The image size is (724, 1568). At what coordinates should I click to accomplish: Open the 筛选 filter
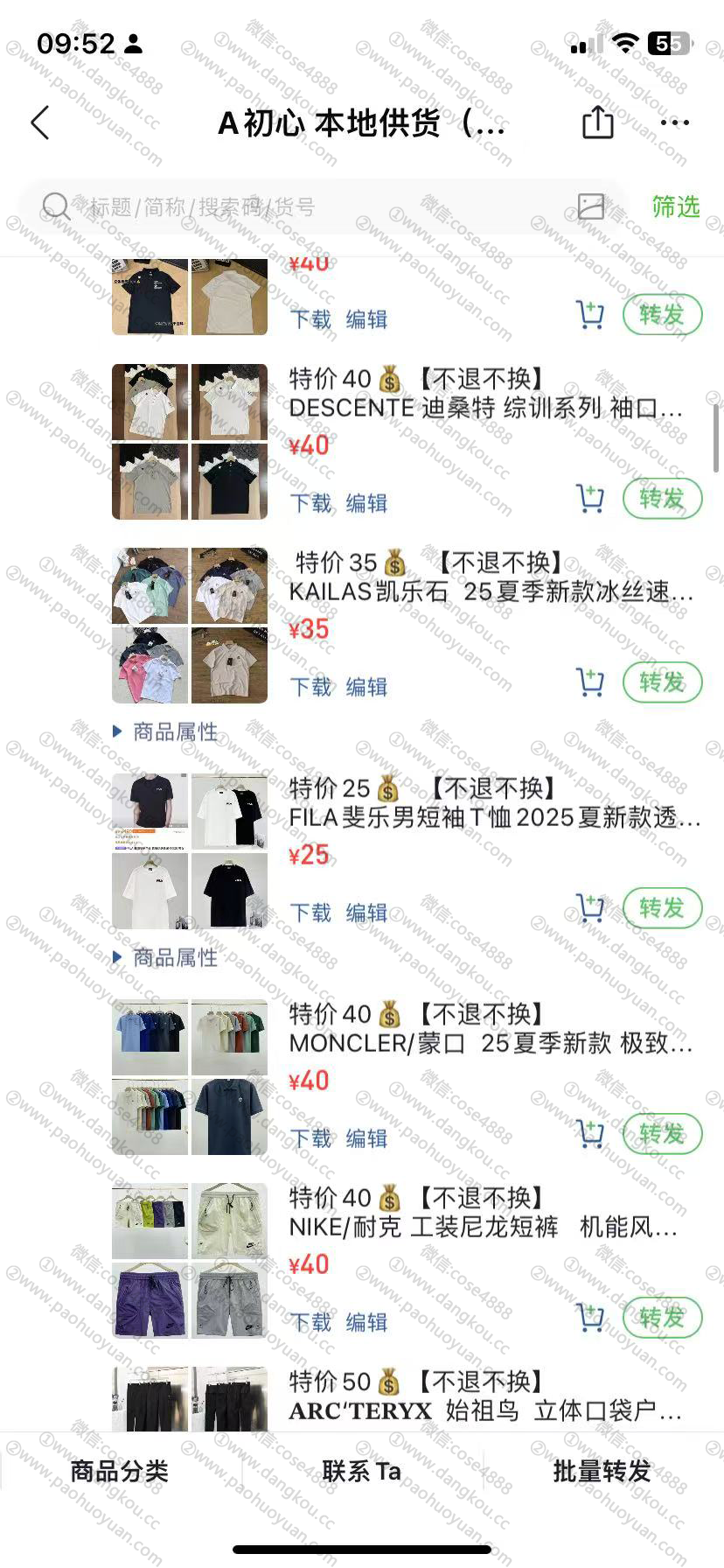coord(675,206)
